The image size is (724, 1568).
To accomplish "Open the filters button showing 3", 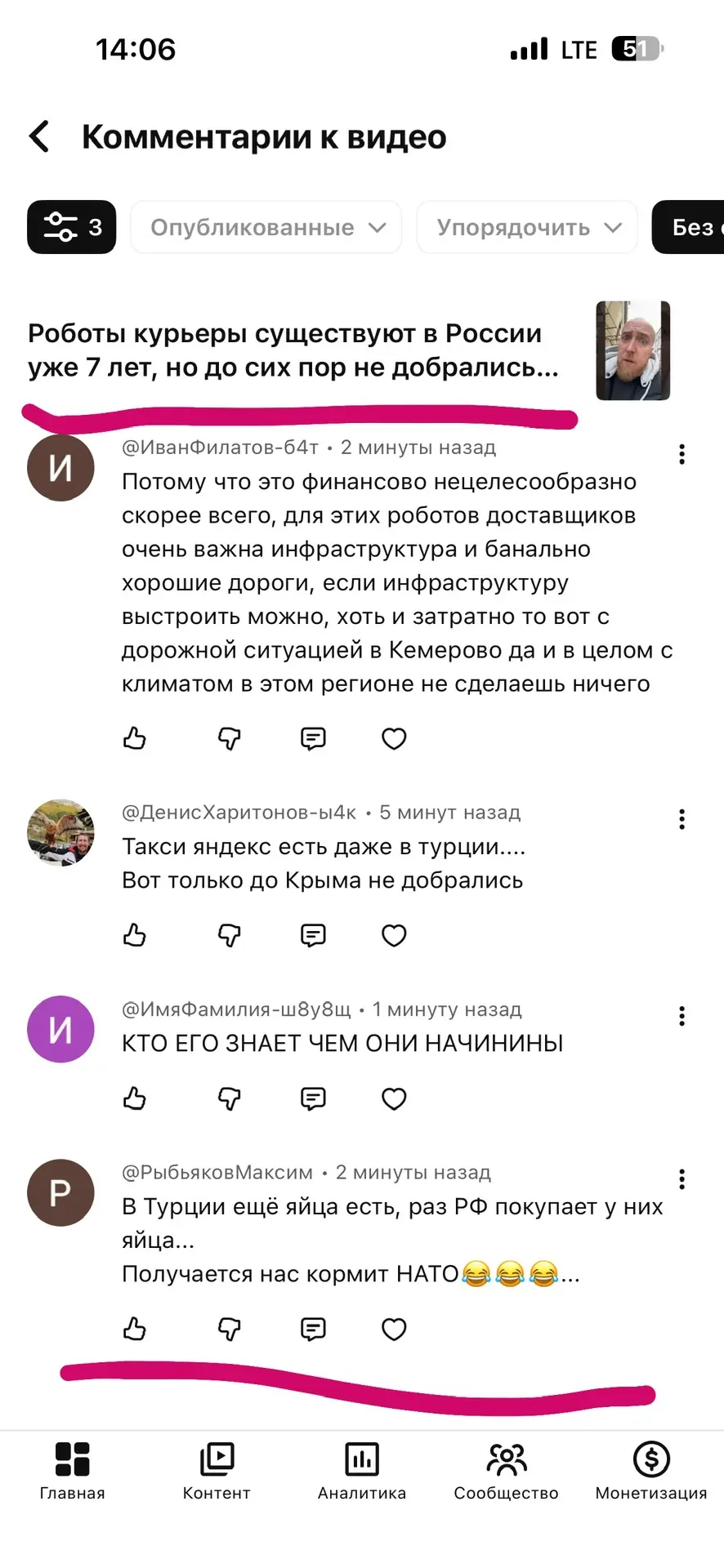I will (x=72, y=227).
